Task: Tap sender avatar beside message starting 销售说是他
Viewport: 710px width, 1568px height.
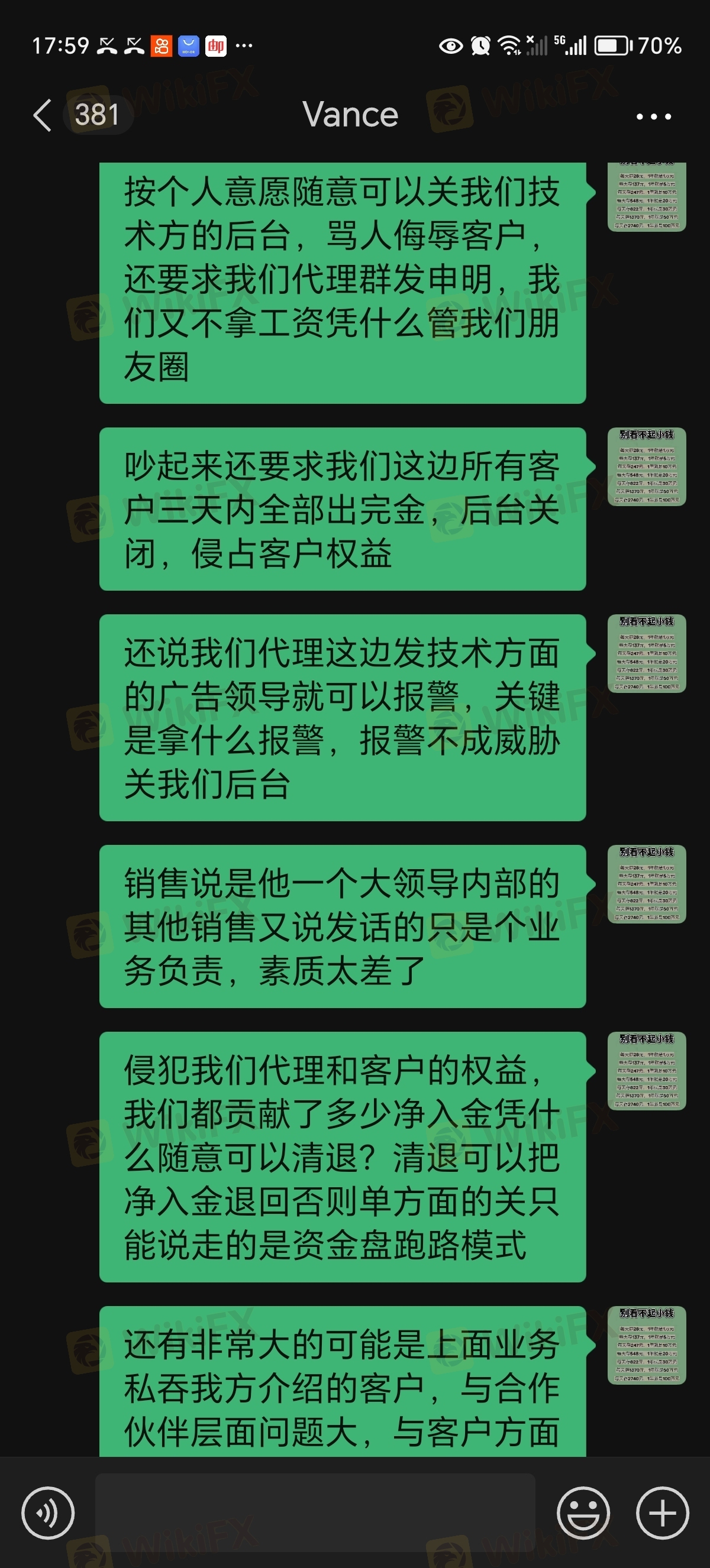Action: pos(647,884)
